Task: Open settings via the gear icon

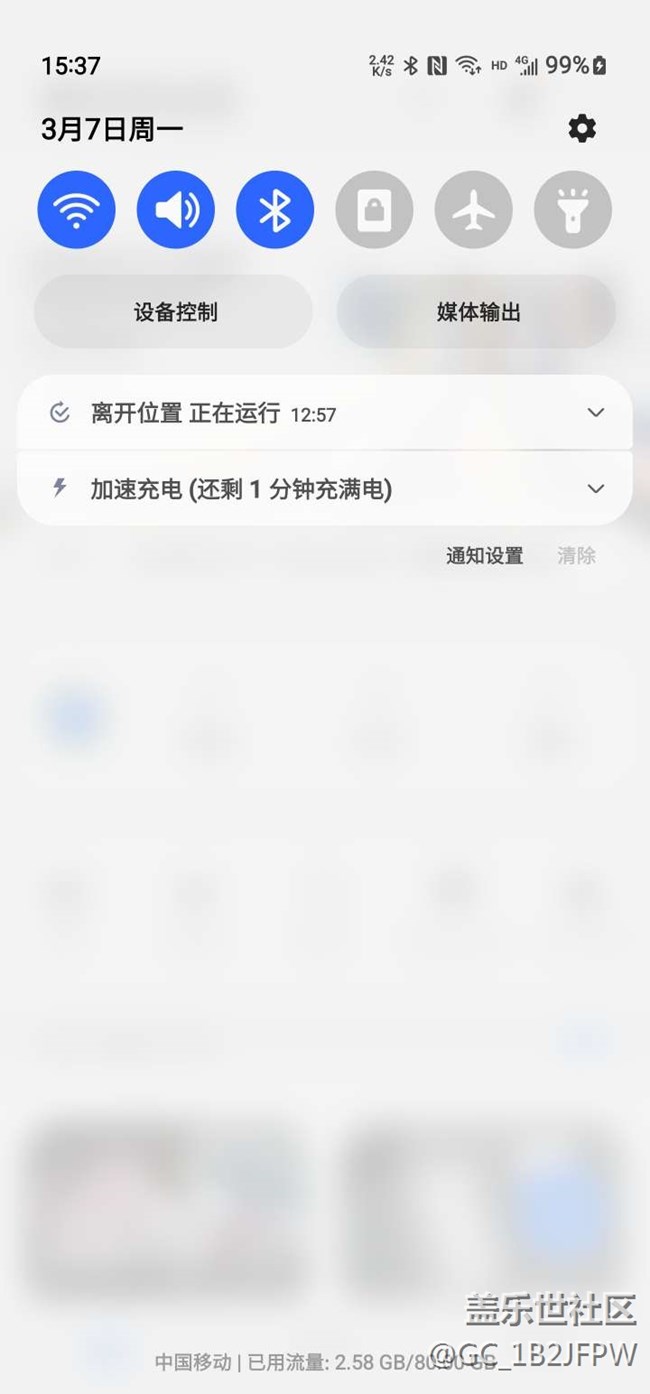Action: [582, 128]
